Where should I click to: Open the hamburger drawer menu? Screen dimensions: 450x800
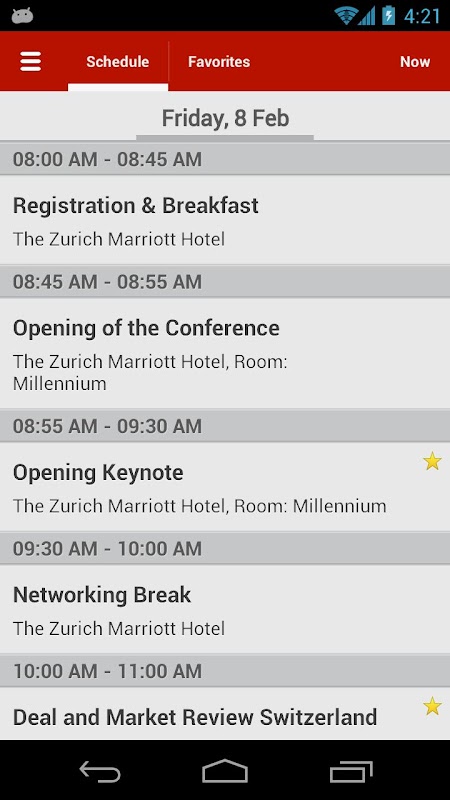pyautogui.click(x=31, y=62)
